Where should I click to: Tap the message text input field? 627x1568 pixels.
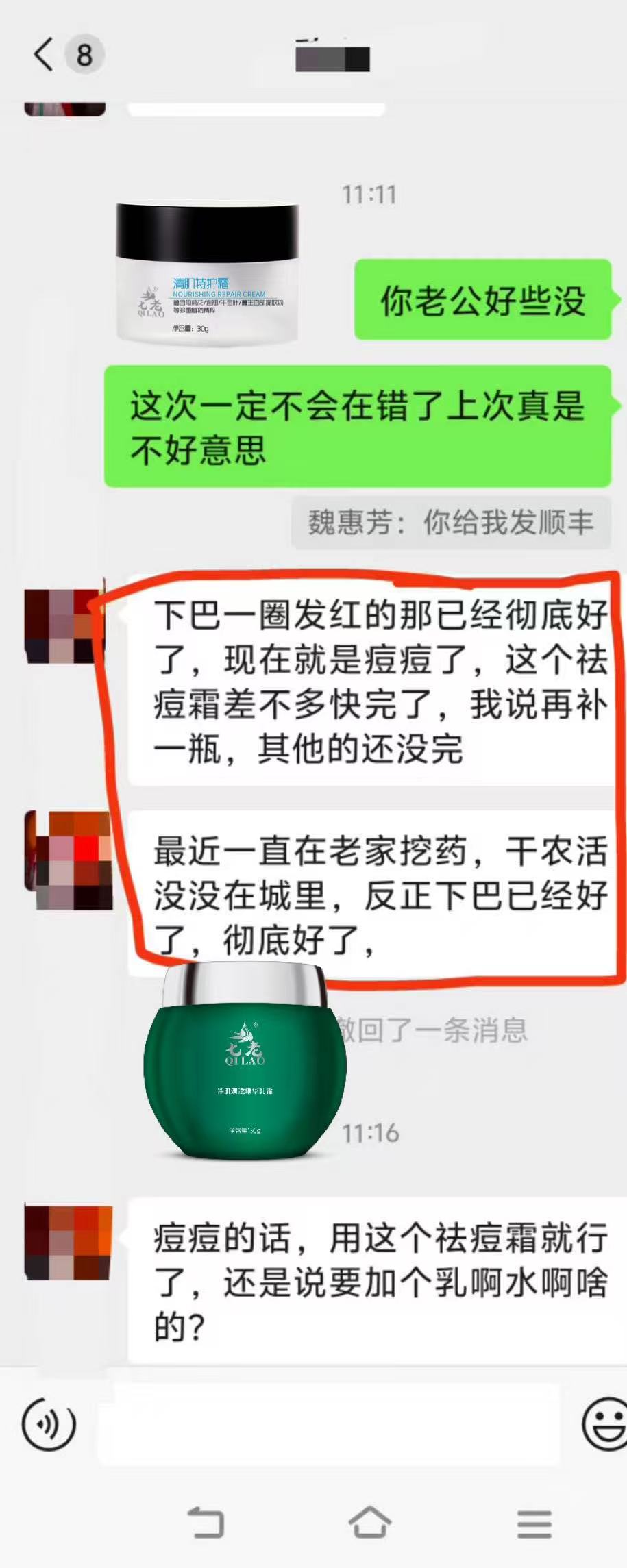click(x=329, y=1425)
